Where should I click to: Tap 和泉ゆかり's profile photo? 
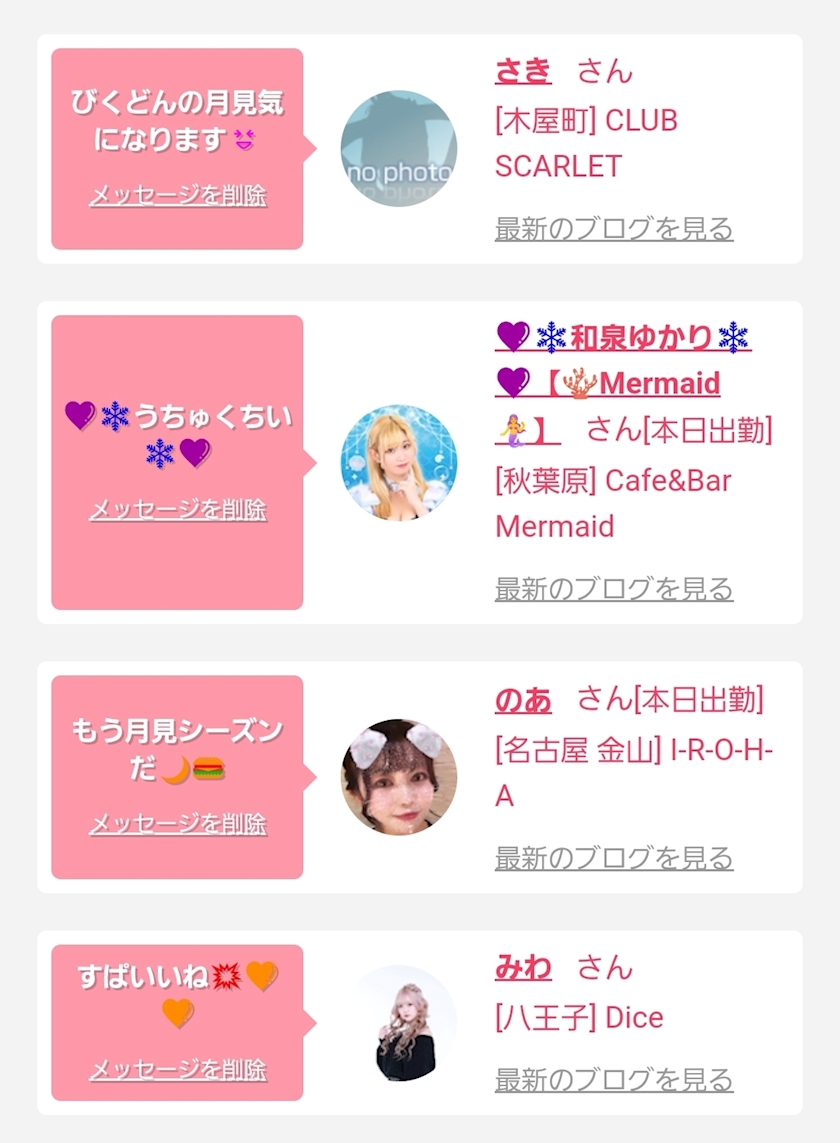point(399,462)
